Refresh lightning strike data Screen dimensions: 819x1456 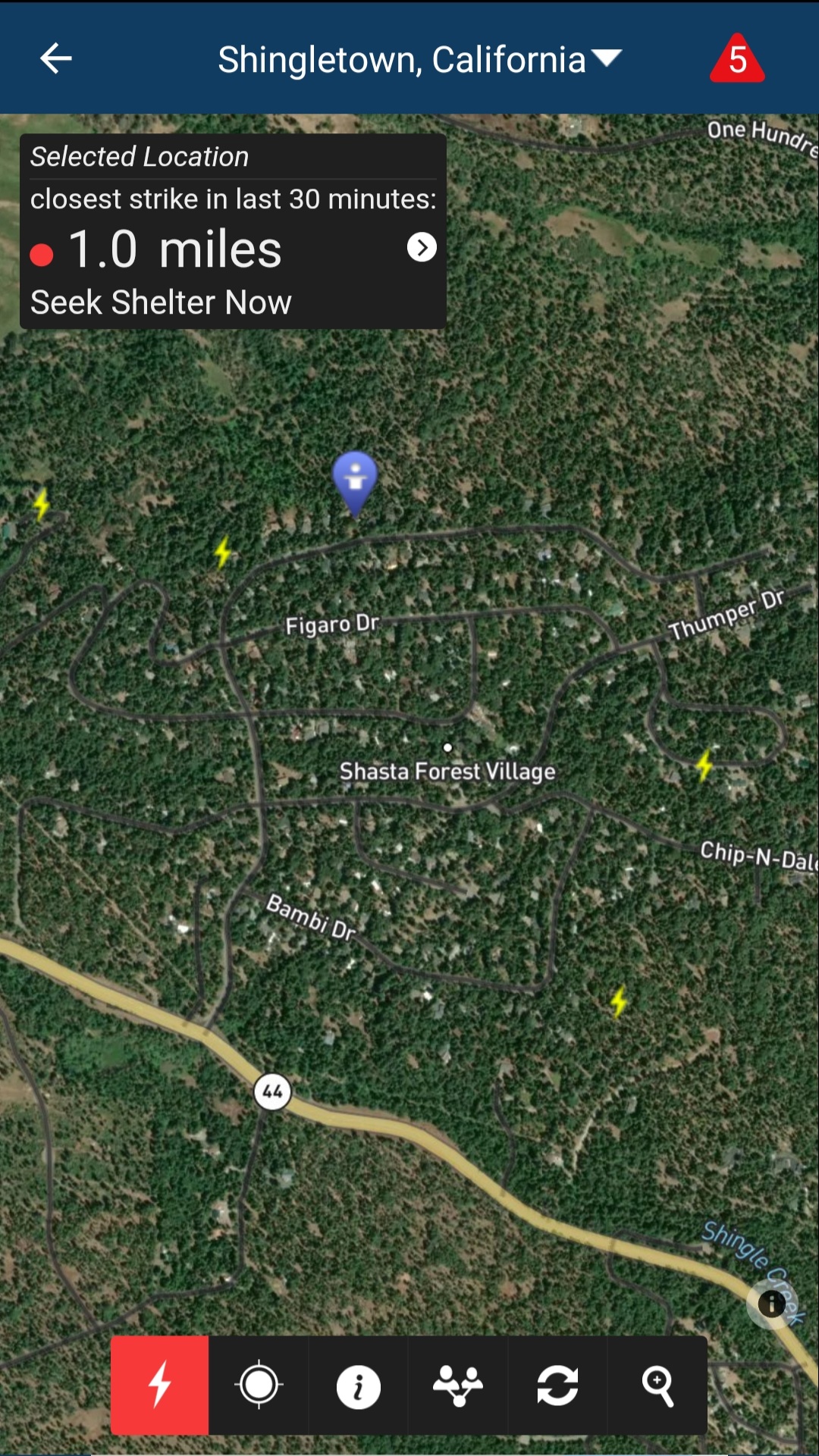[557, 1386]
